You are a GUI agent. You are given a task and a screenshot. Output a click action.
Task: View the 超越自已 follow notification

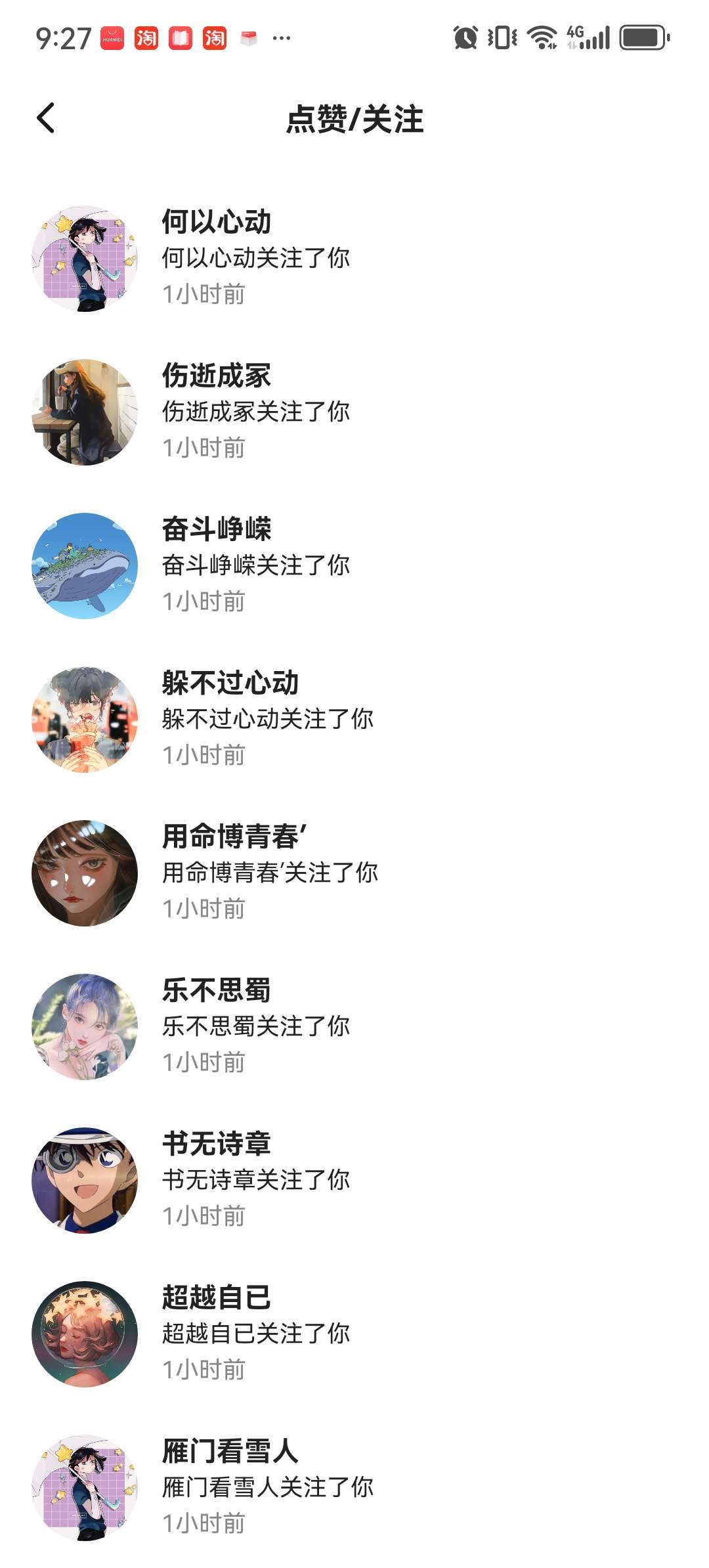click(256, 1334)
